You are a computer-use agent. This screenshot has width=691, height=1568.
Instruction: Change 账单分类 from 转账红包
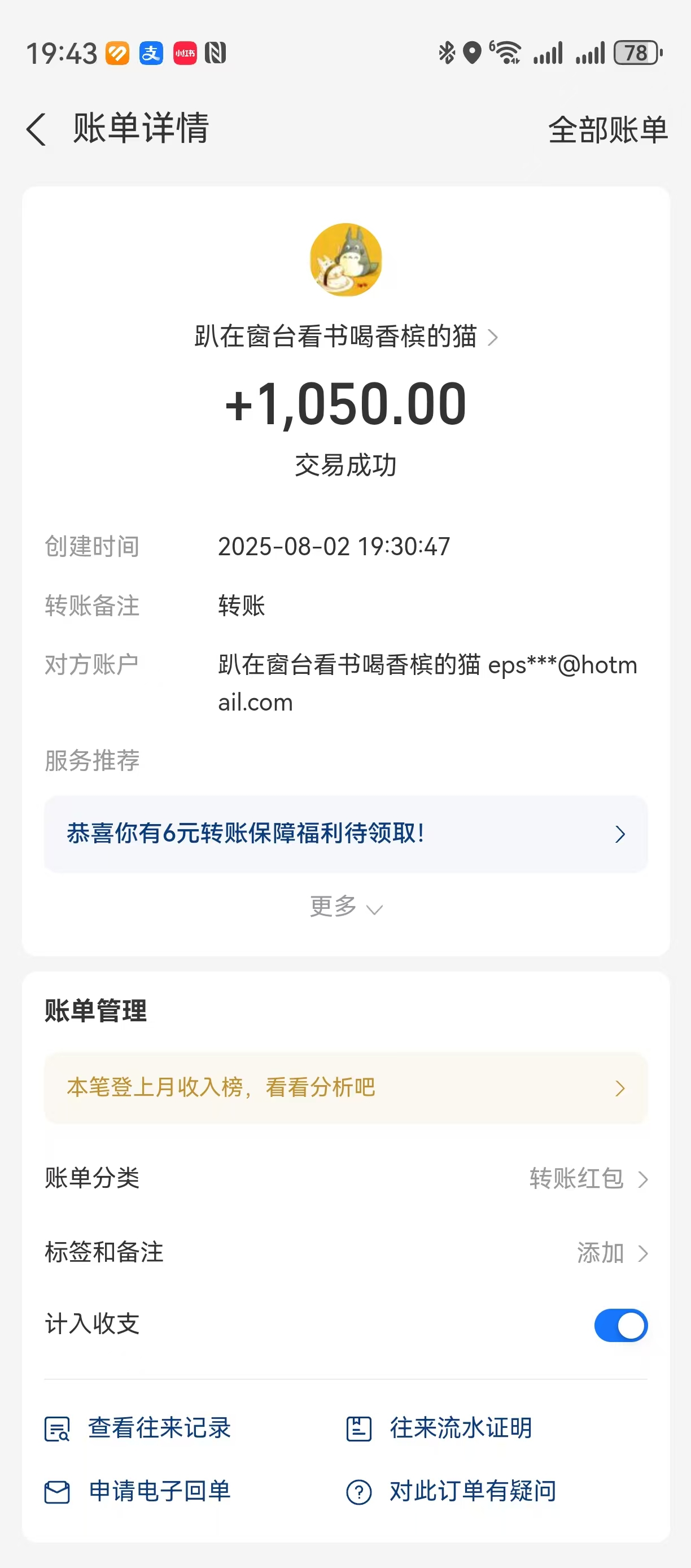click(588, 1179)
